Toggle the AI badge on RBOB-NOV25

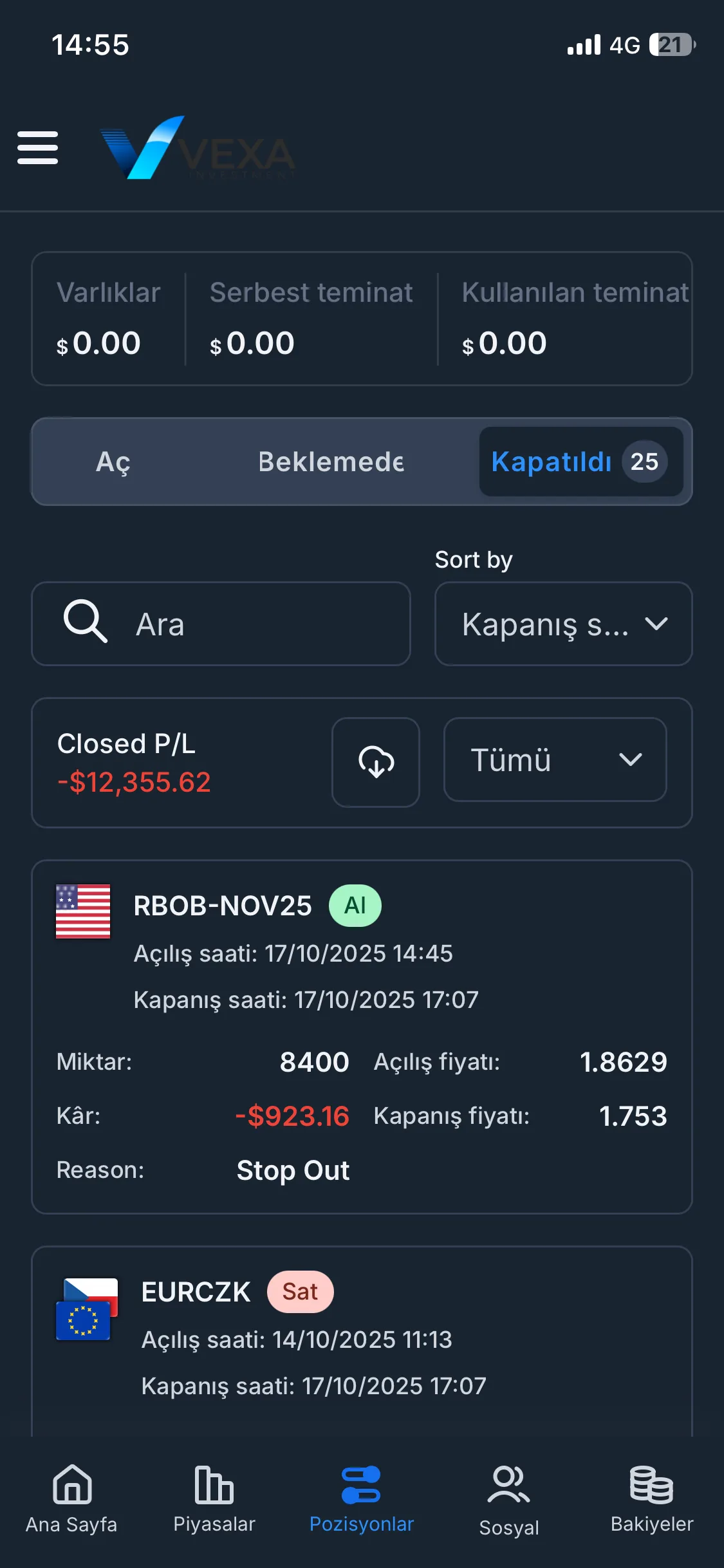(355, 905)
